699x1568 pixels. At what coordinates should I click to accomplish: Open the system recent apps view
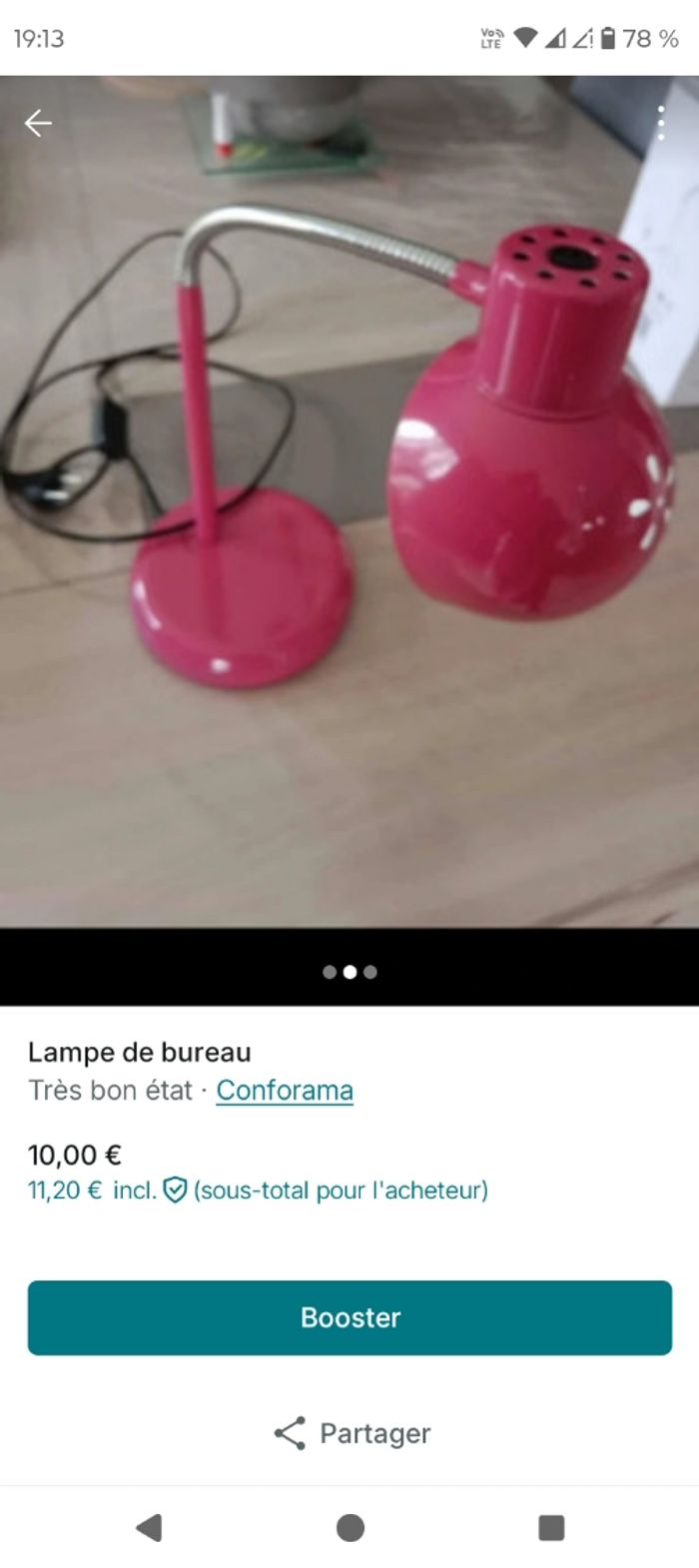(x=551, y=1527)
